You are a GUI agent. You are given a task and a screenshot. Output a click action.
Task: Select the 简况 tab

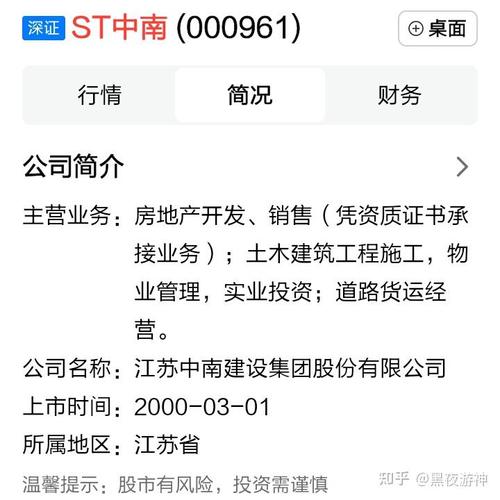click(x=250, y=95)
